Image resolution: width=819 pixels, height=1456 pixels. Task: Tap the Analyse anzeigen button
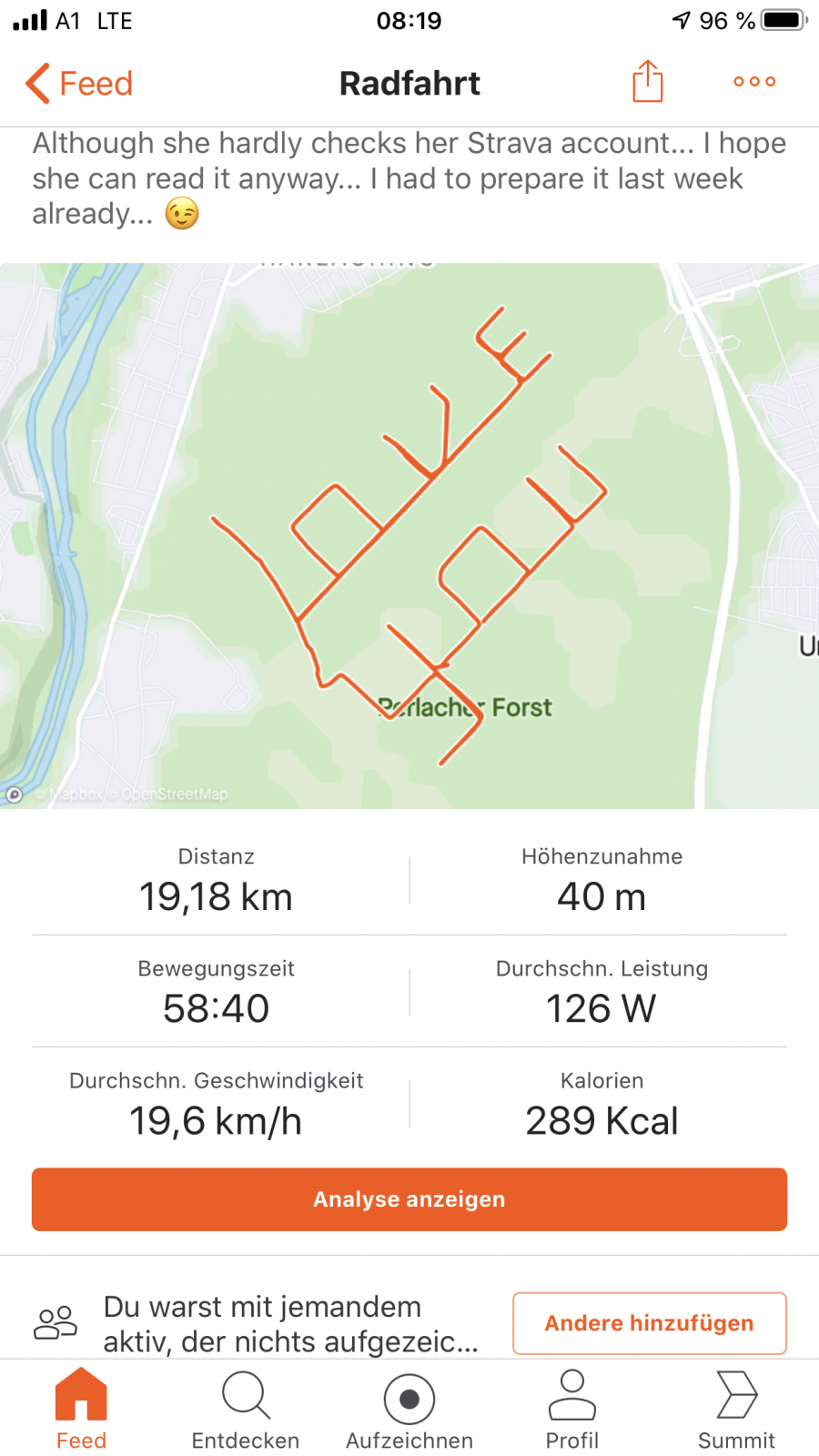click(409, 1199)
